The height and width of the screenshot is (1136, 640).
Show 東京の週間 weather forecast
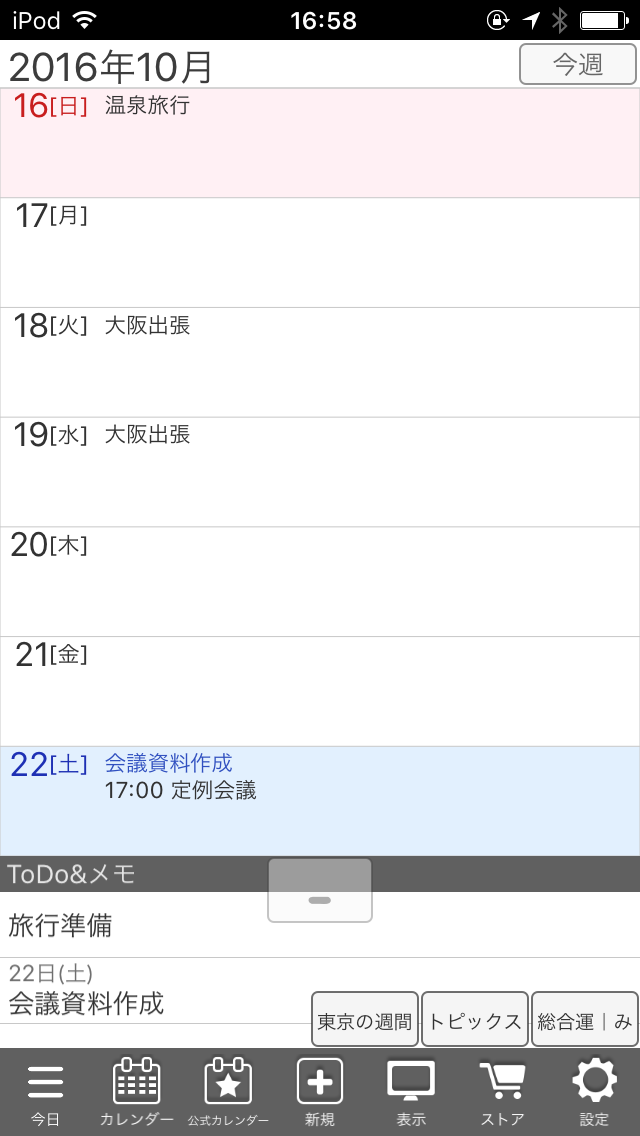[365, 1019]
